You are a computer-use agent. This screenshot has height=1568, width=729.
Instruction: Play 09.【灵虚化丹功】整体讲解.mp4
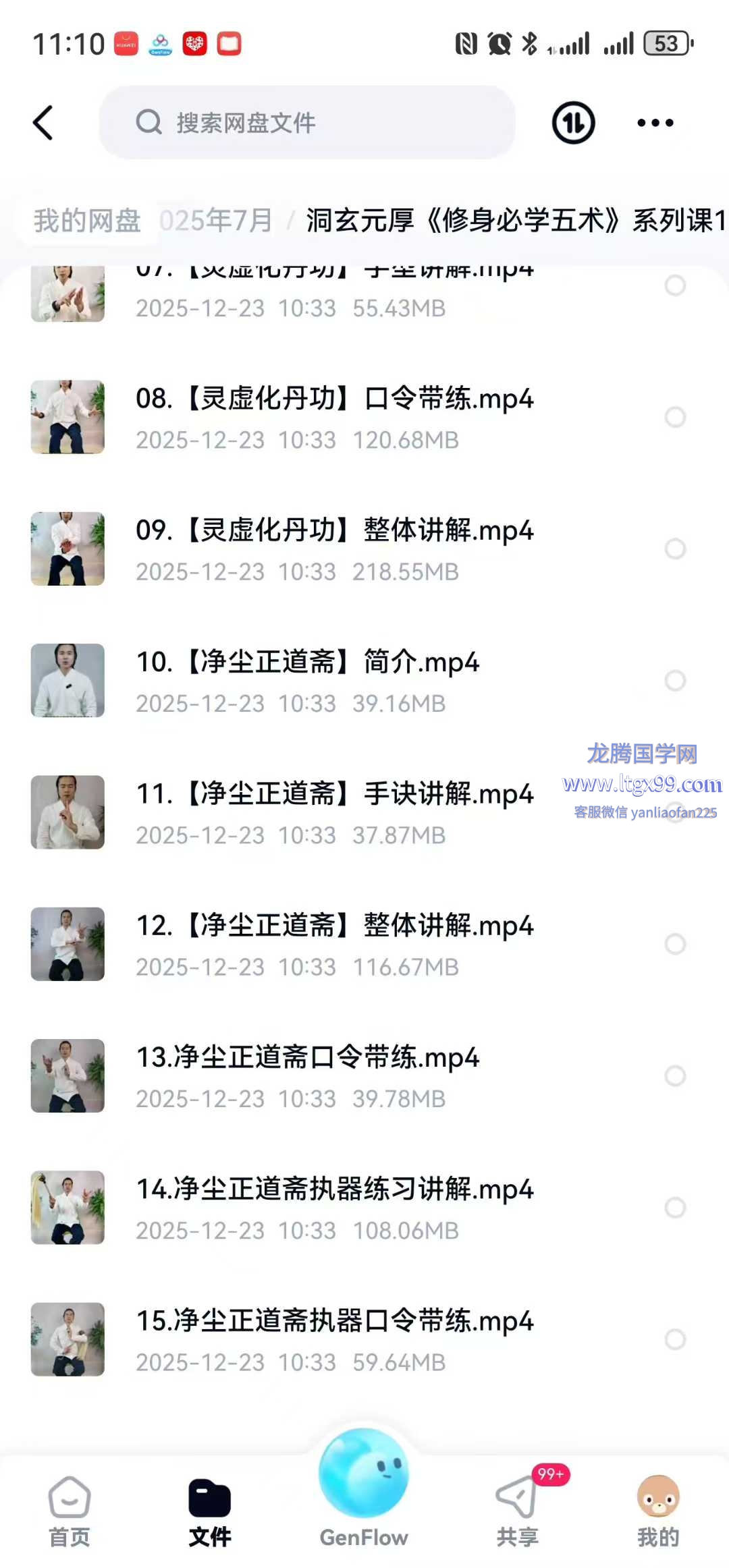(334, 531)
